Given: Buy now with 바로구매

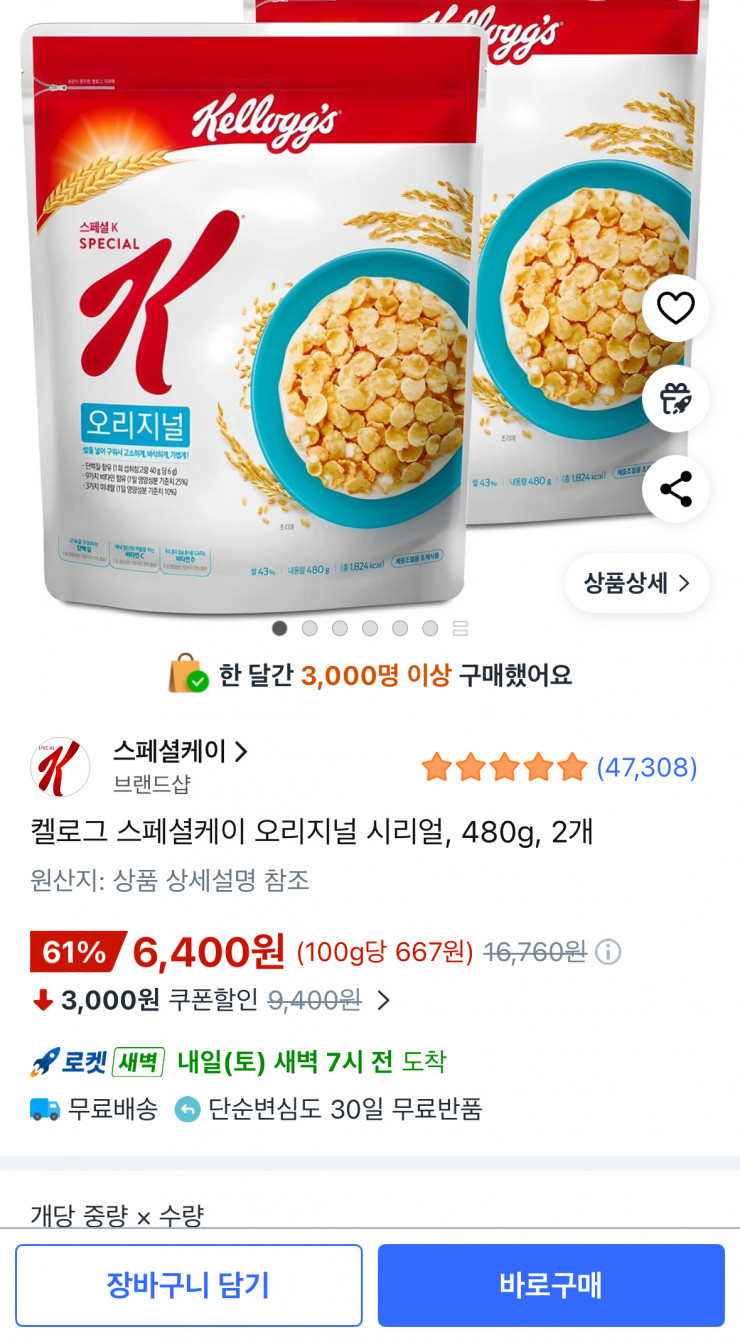Looking at the screenshot, I should pos(551,1285).
